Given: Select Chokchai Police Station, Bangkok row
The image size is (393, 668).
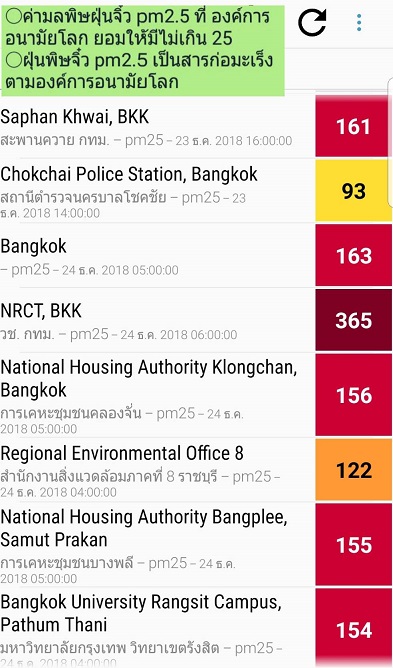Looking at the screenshot, I should [x=196, y=191].
